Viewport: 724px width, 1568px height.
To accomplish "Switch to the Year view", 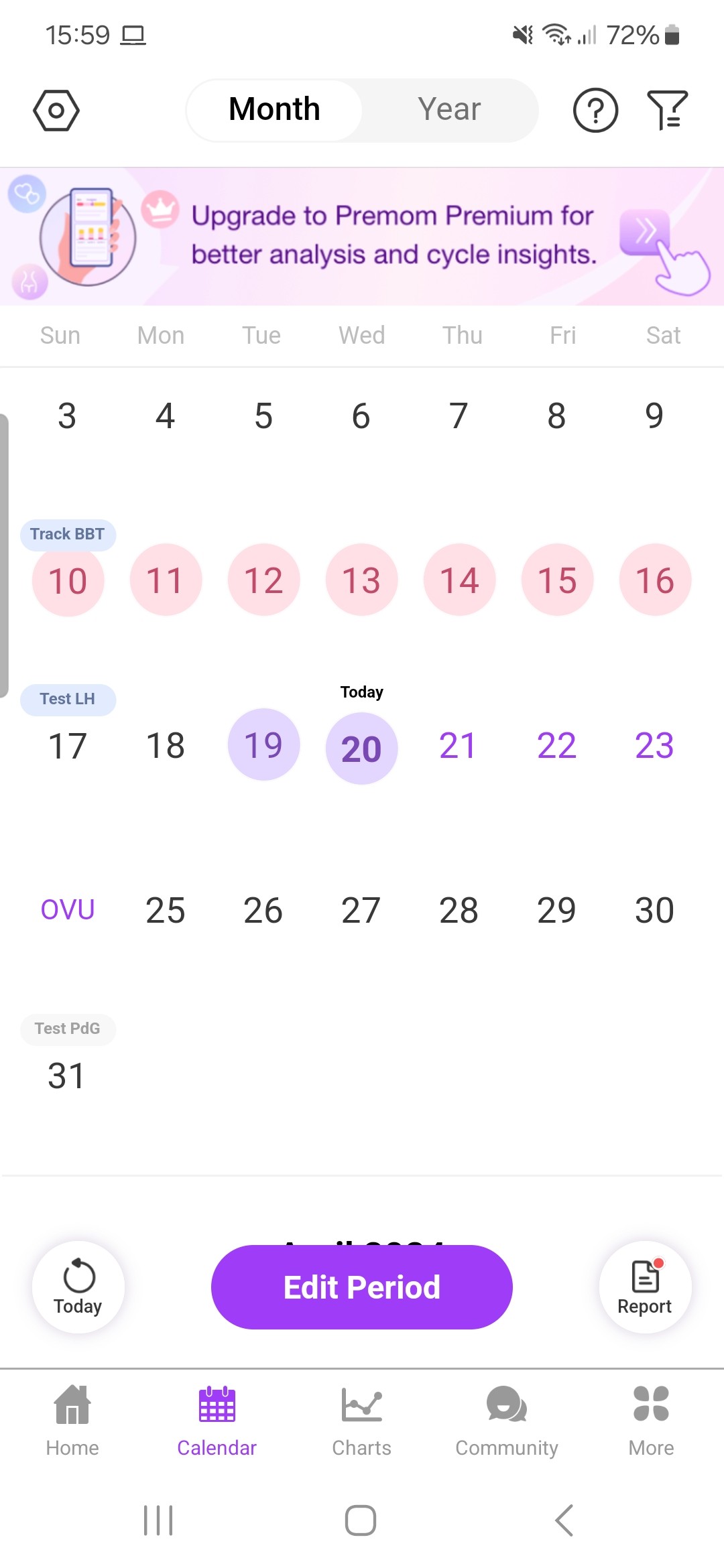I will click(x=449, y=109).
